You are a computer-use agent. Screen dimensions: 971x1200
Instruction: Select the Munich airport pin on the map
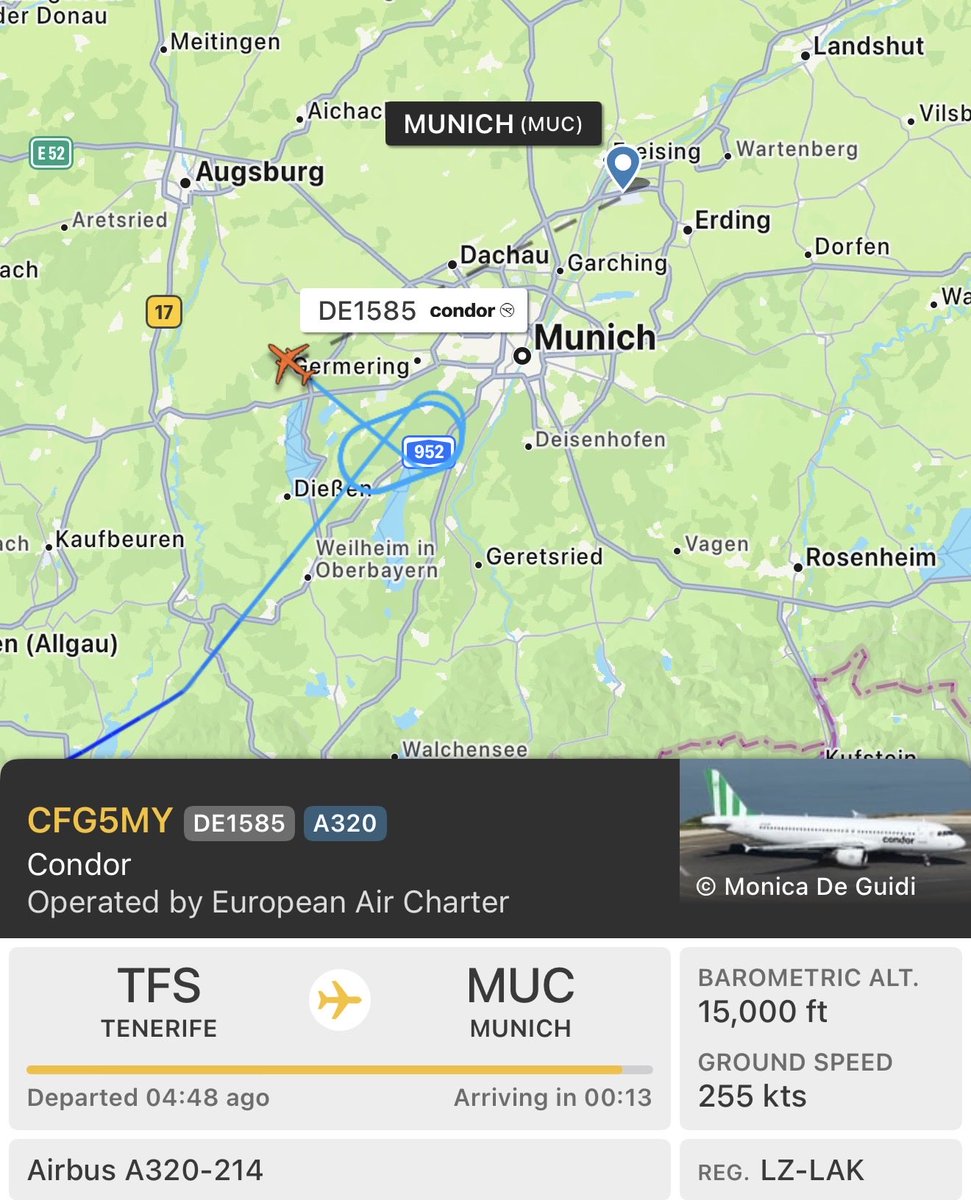click(623, 166)
